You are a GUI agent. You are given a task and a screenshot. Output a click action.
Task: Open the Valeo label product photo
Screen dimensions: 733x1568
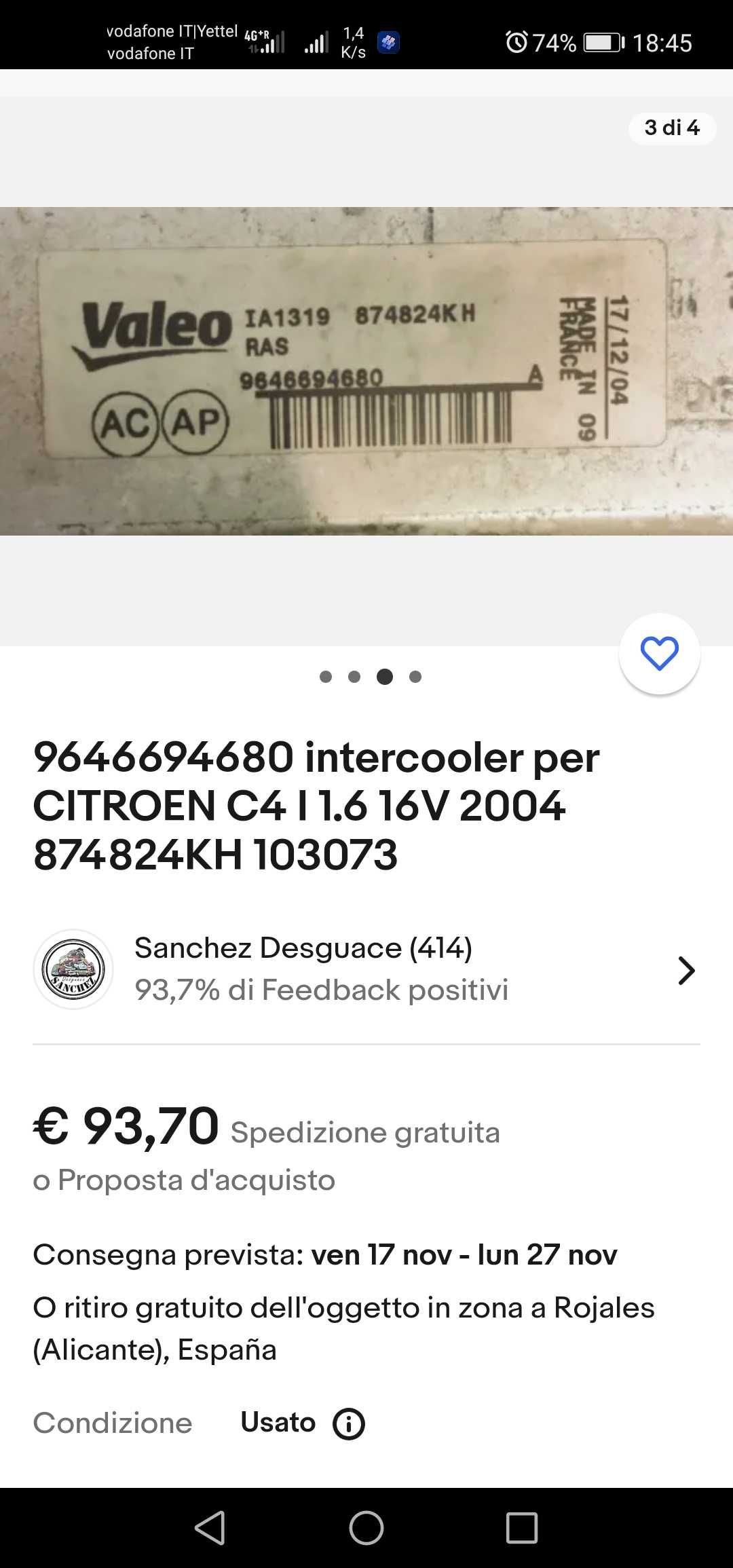(366, 371)
